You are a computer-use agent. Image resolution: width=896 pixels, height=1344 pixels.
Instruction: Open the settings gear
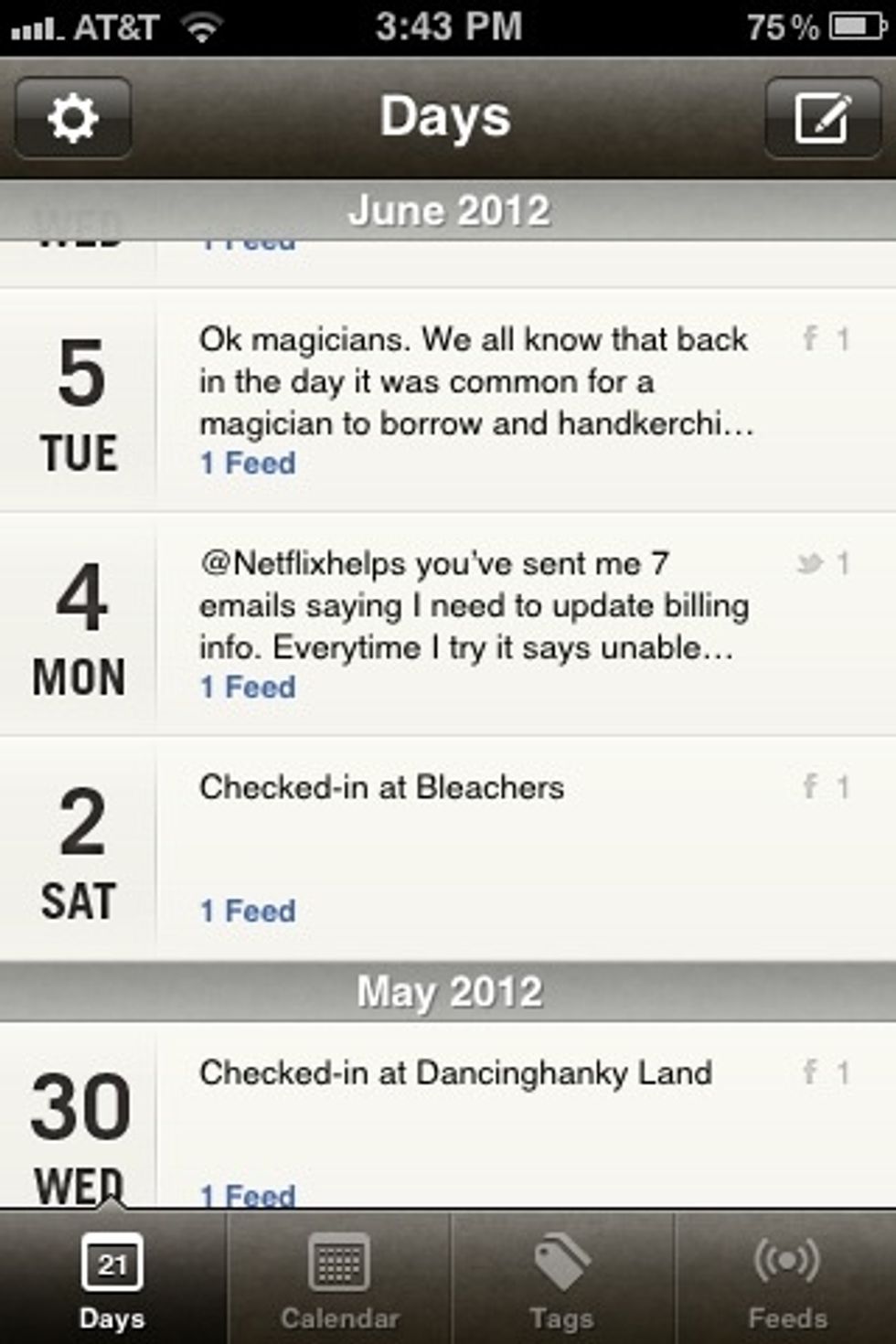click(73, 118)
